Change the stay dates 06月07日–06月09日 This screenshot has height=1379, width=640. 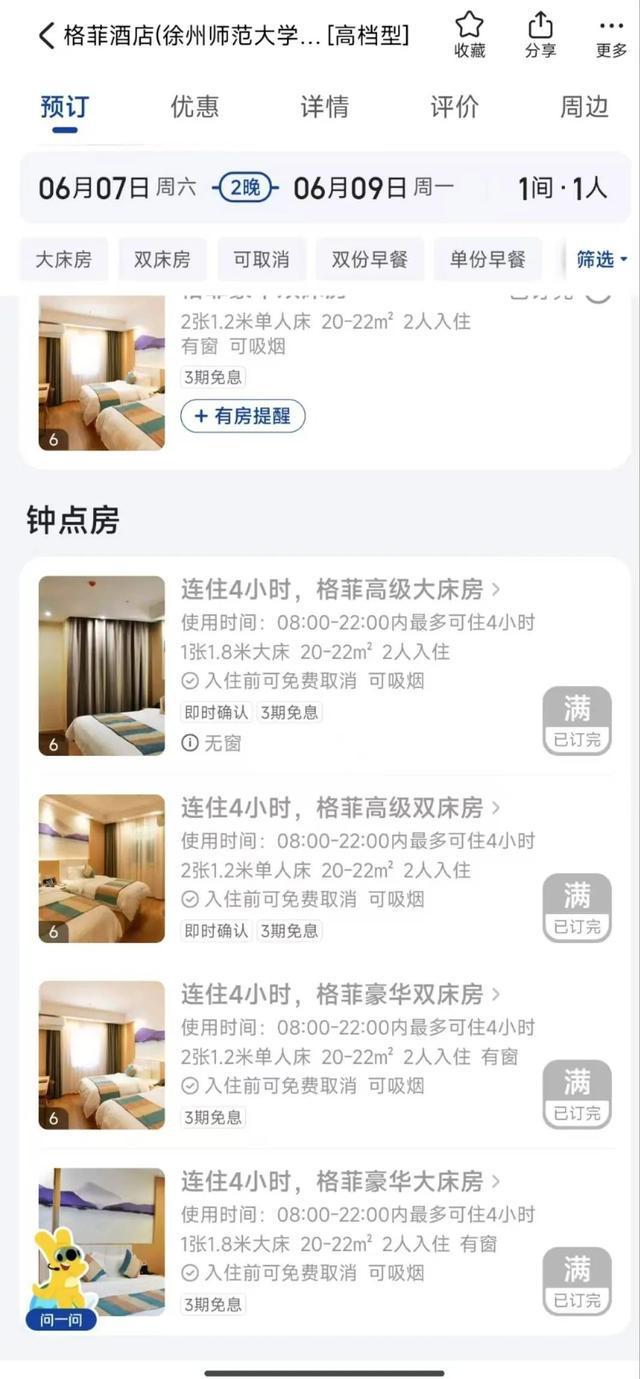click(x=246, y=187)
